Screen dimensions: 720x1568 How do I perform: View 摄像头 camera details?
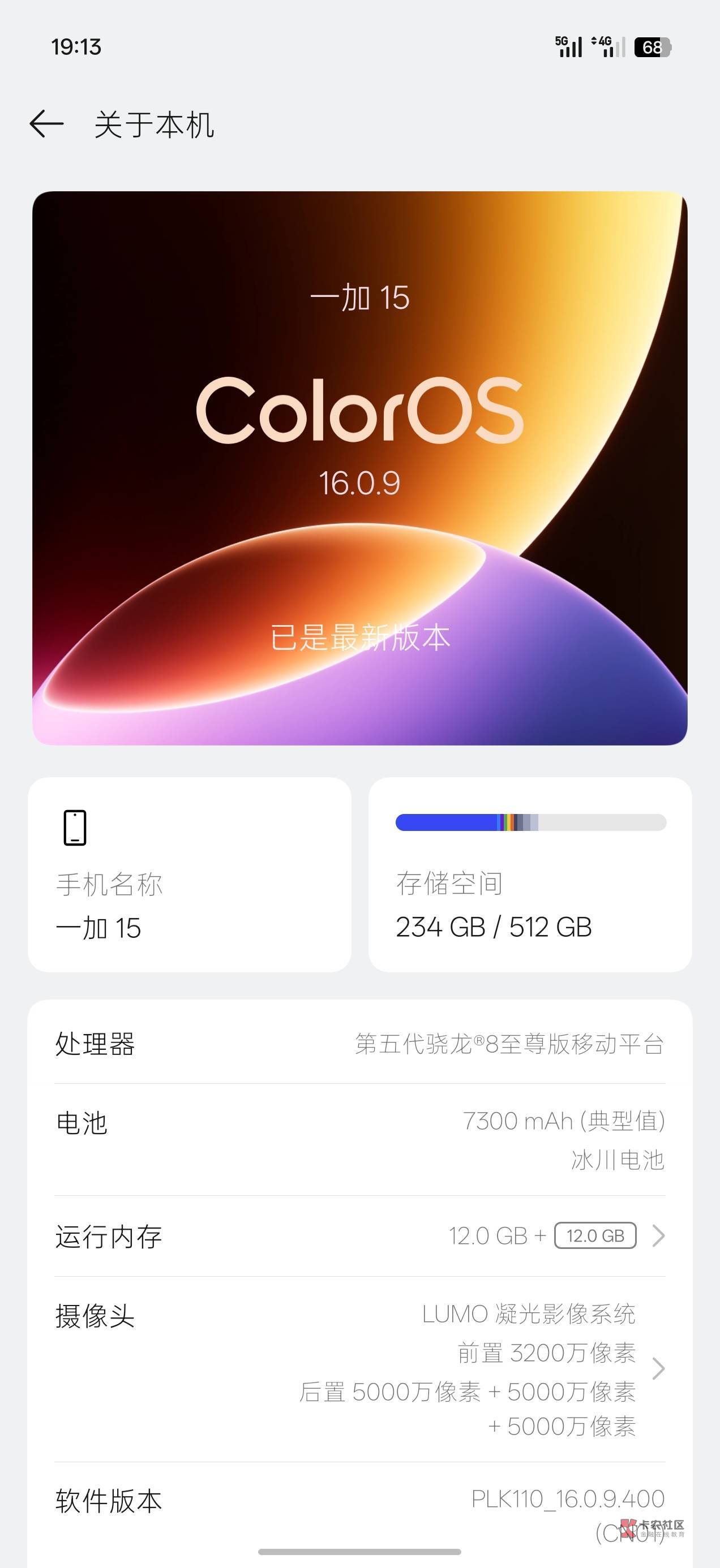(x=360, y=1369)
